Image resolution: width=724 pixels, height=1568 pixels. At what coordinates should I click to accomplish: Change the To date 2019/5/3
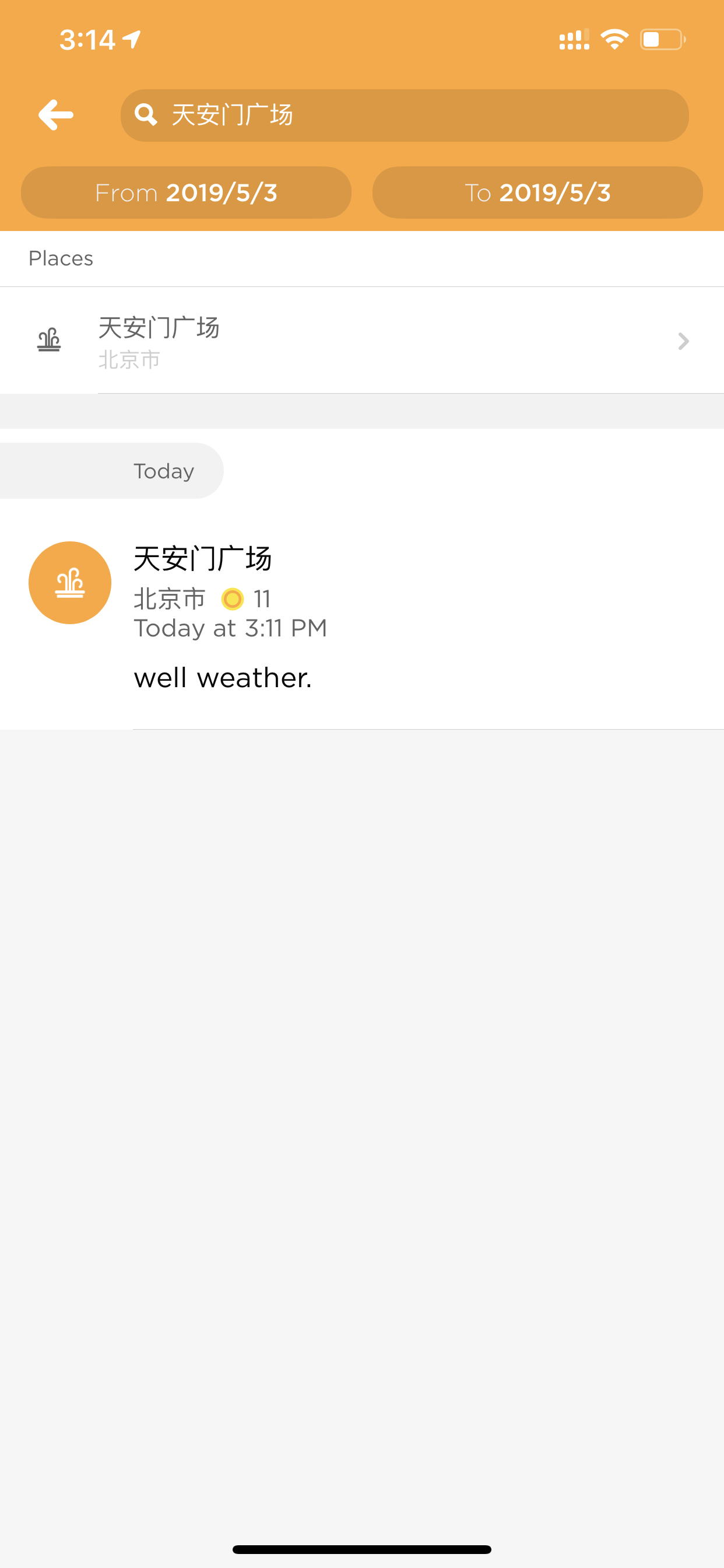538,193
